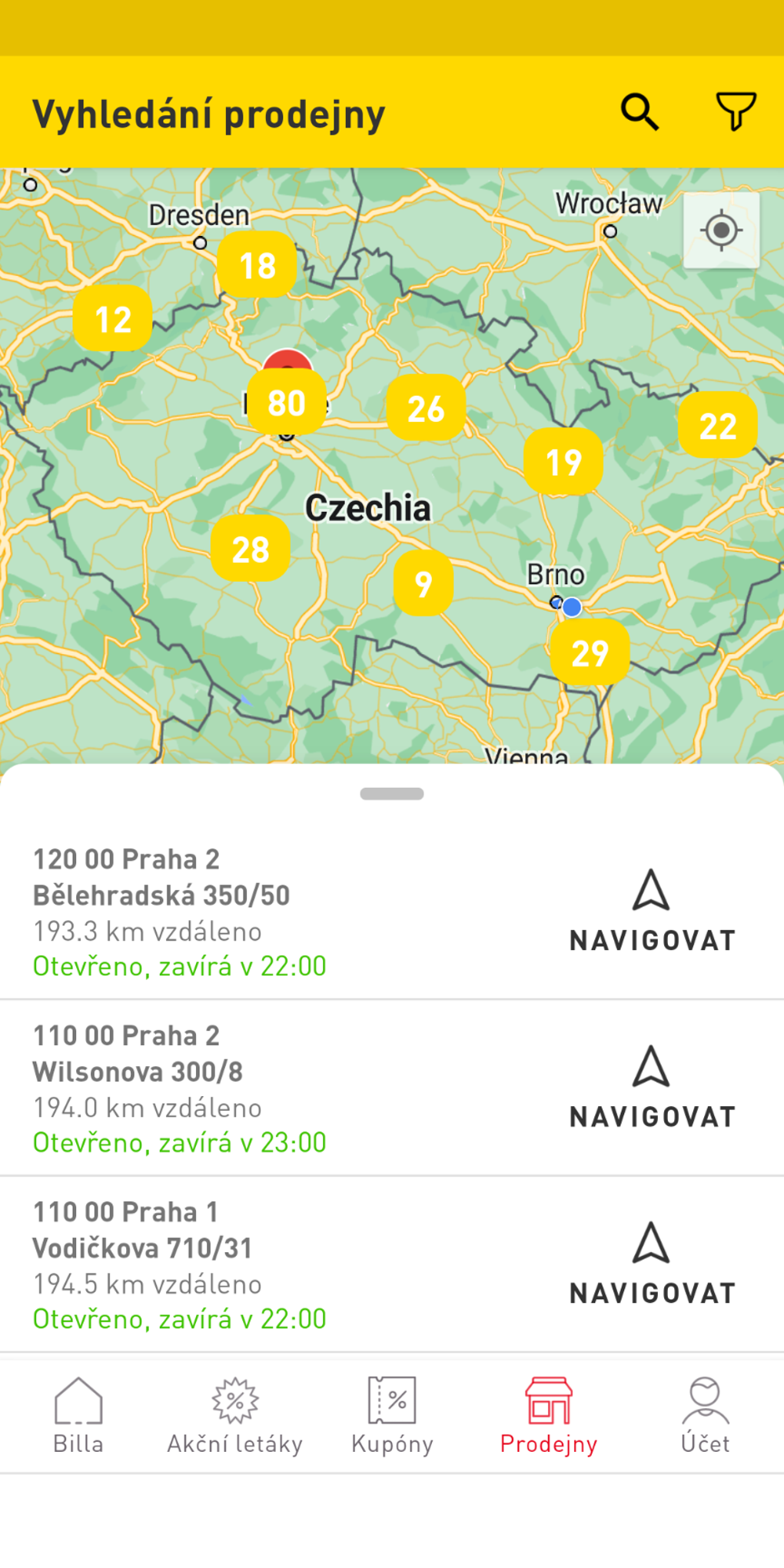The height and width of the screenshot is (1568, 784).
Task: Select the 18 stores map cluster
Action: click(257, 266)
